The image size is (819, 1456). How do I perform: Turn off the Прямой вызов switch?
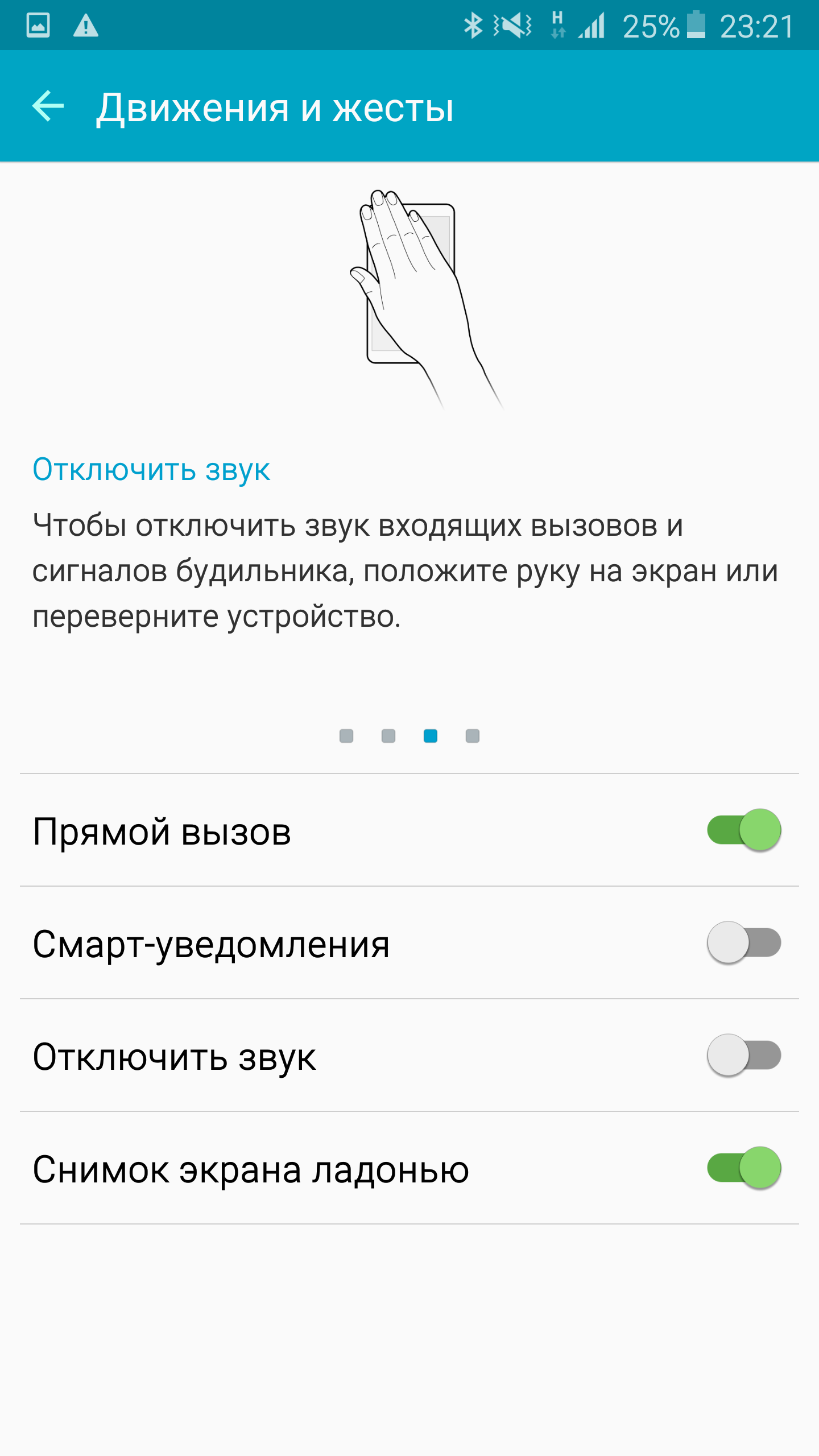[744, 830]
